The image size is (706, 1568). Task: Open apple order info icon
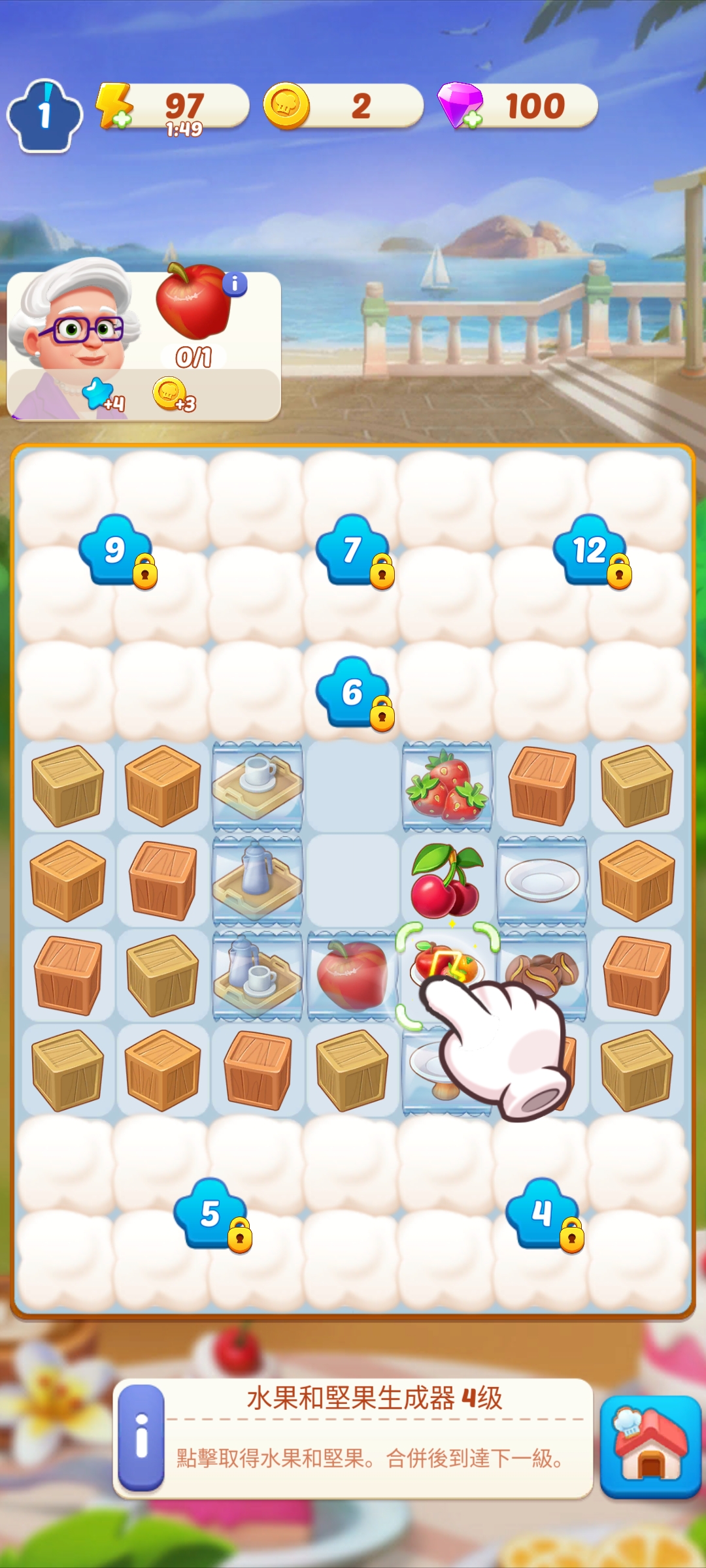[x=235, y=284]
